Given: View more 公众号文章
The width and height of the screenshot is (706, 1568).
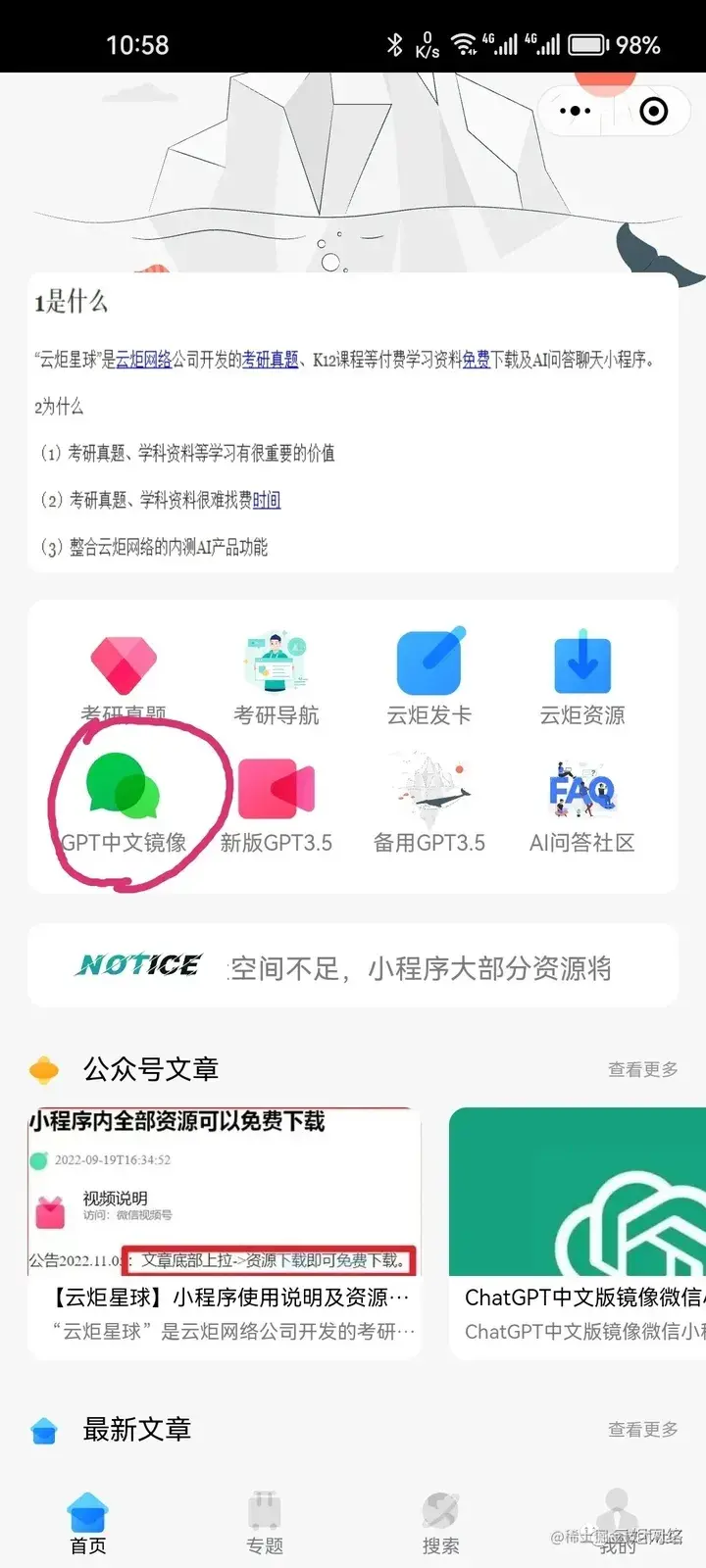Looking at the screenshot, I should [642, 1069].
